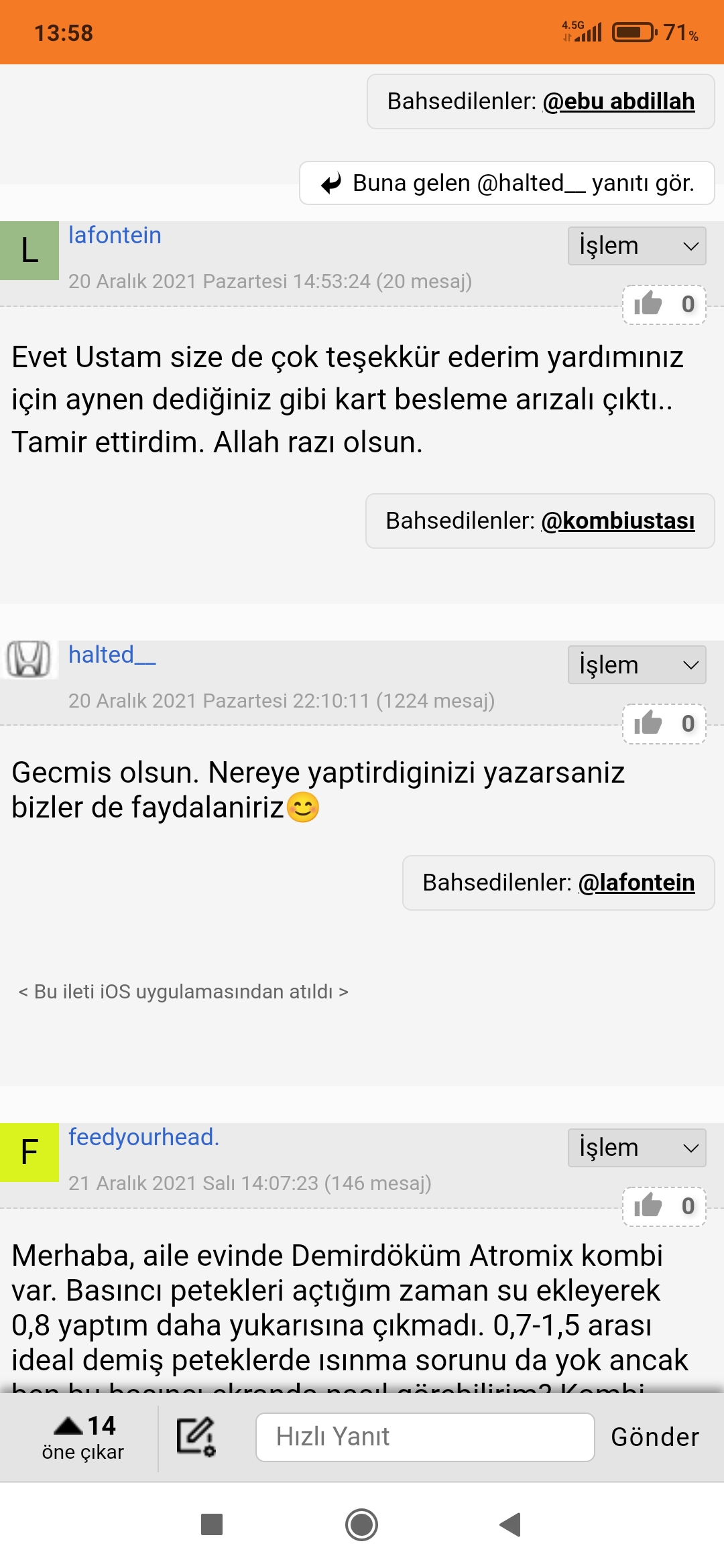The height and width of the screenshot is (1568, 724).
Task: Open lafontein's user profile
Action: [115, 235]
